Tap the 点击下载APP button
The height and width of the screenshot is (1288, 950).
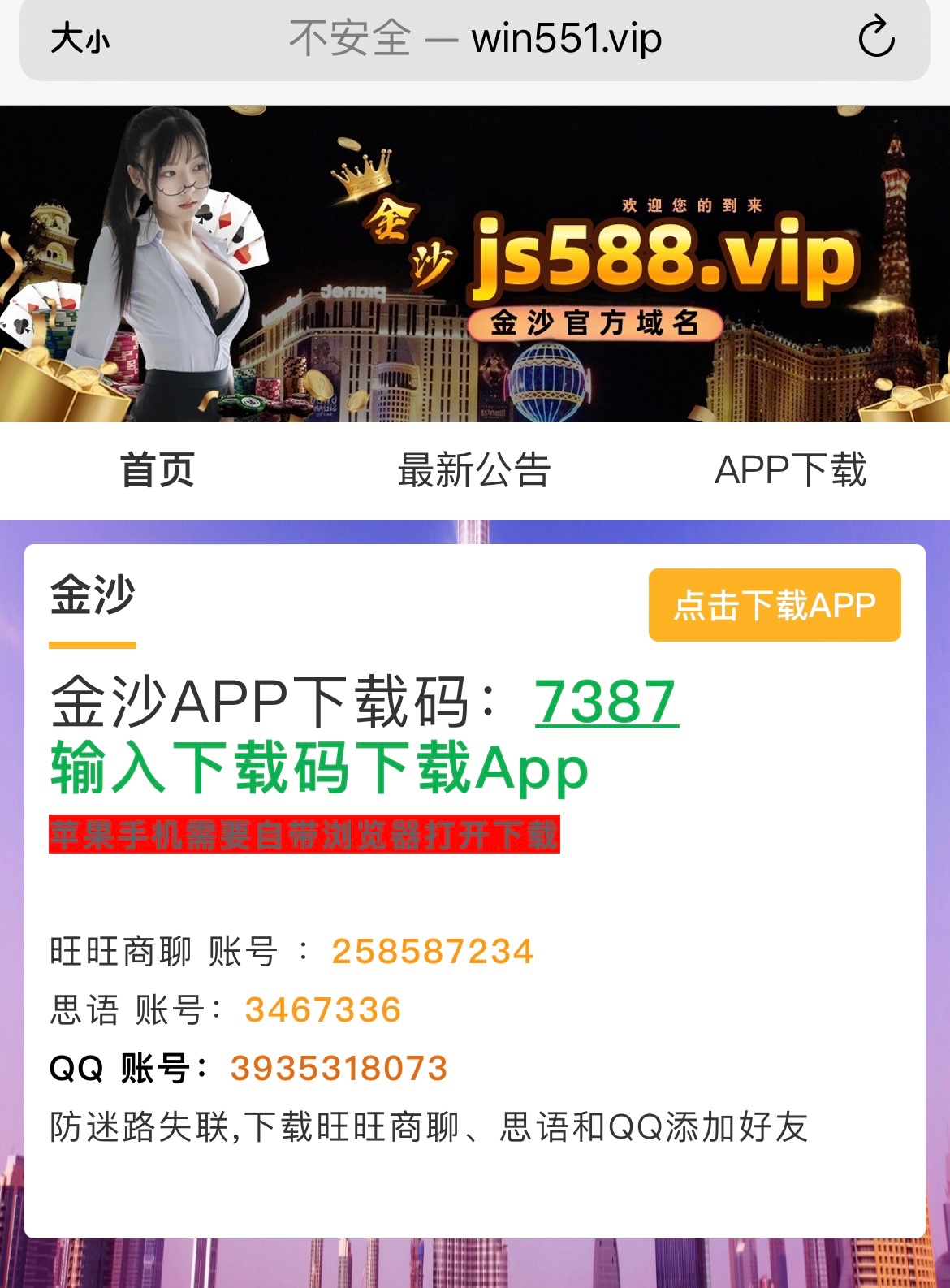pos(774,605)
